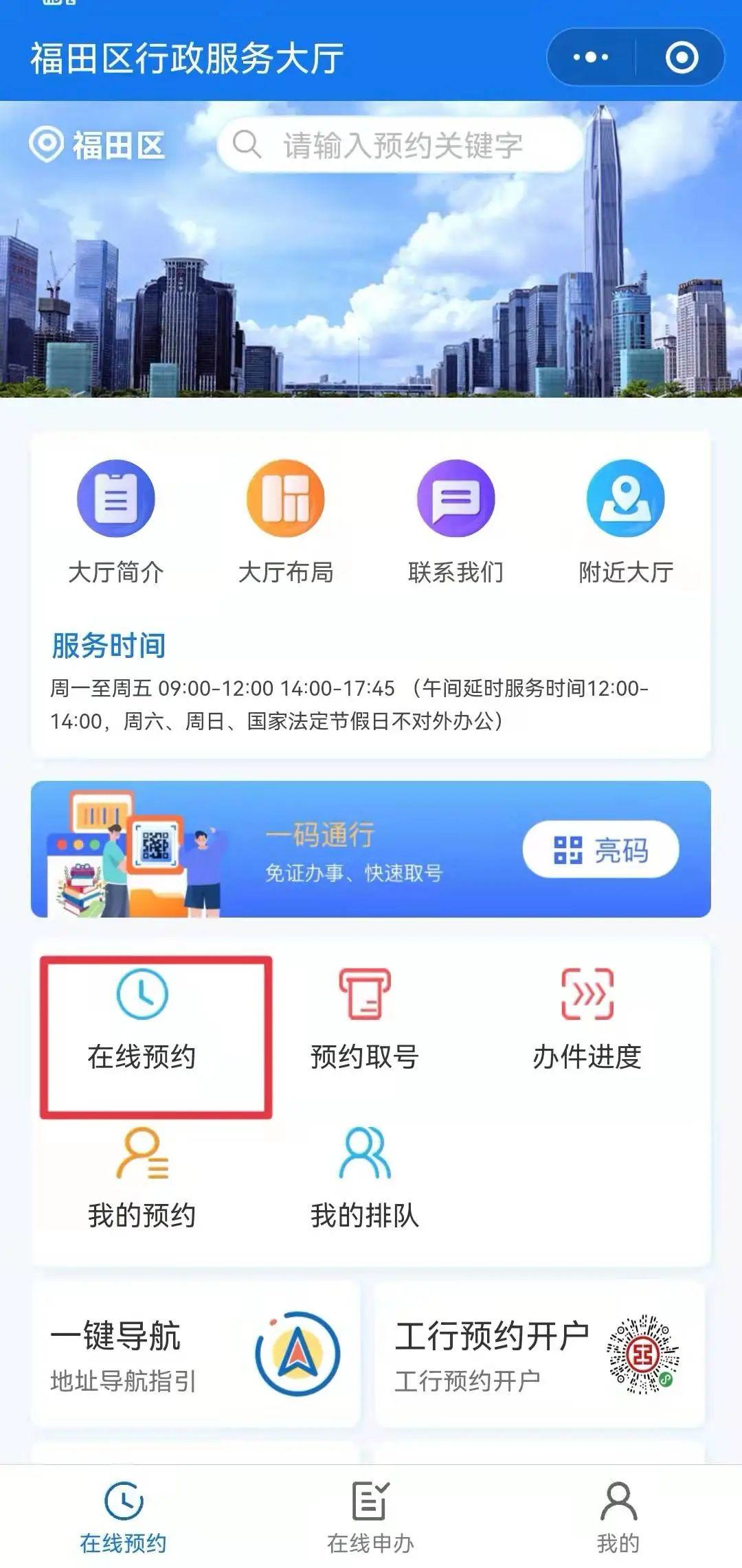Image resolution: width=742 pixels, height=1568 pixels.
Task: Select the 在线预约 bottom tab
Action: 124,1519
